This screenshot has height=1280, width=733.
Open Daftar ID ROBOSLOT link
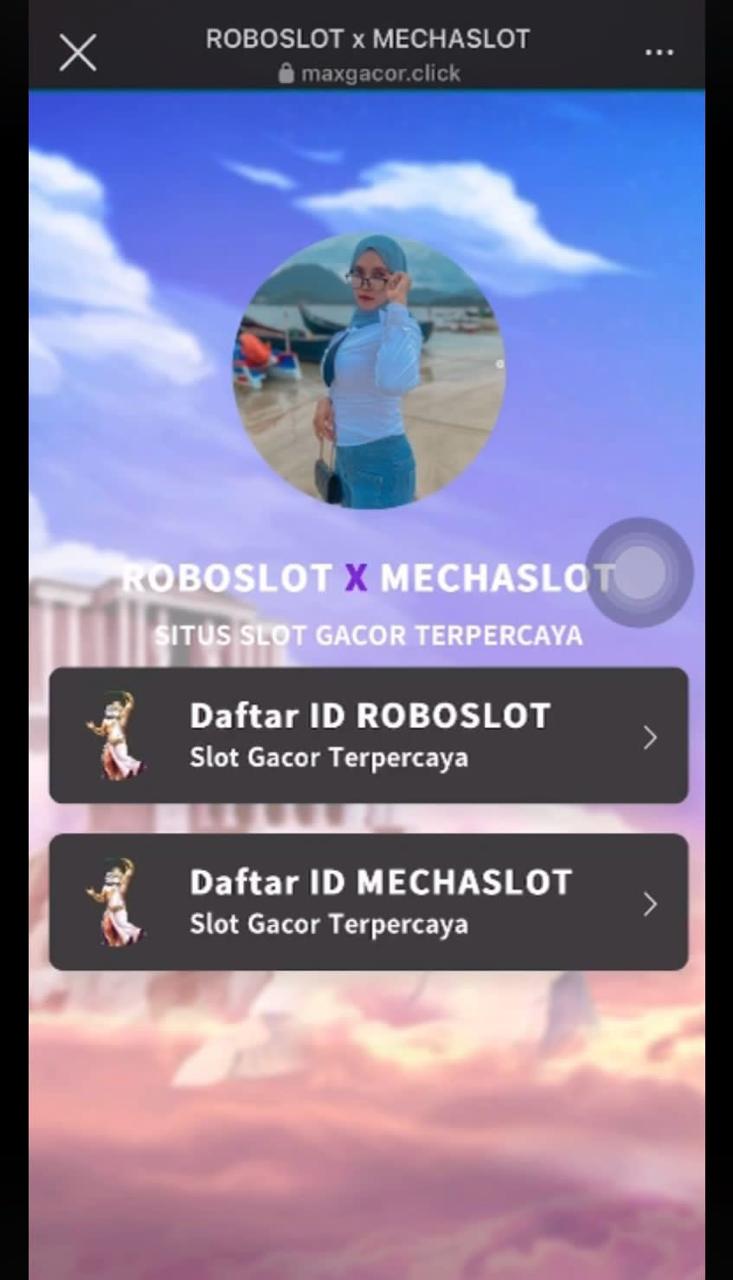click(368, 736)
